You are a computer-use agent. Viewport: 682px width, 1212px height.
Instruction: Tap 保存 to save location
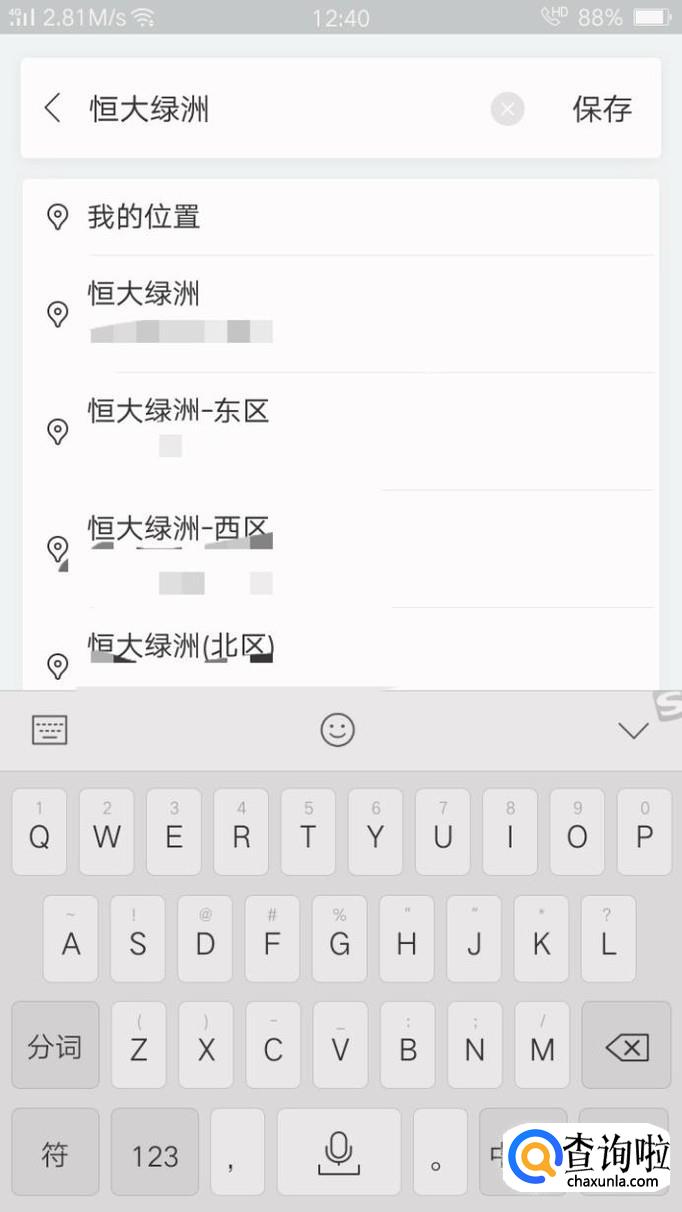[602, 109]
